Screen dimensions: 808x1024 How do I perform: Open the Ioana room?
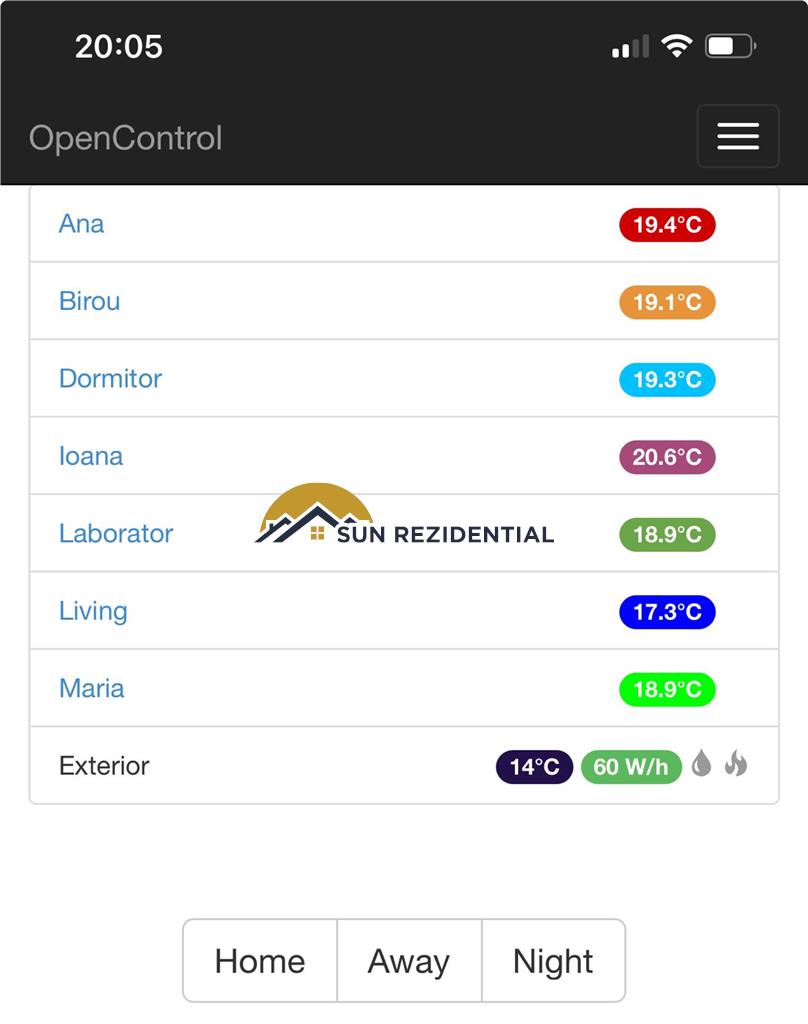91,456
